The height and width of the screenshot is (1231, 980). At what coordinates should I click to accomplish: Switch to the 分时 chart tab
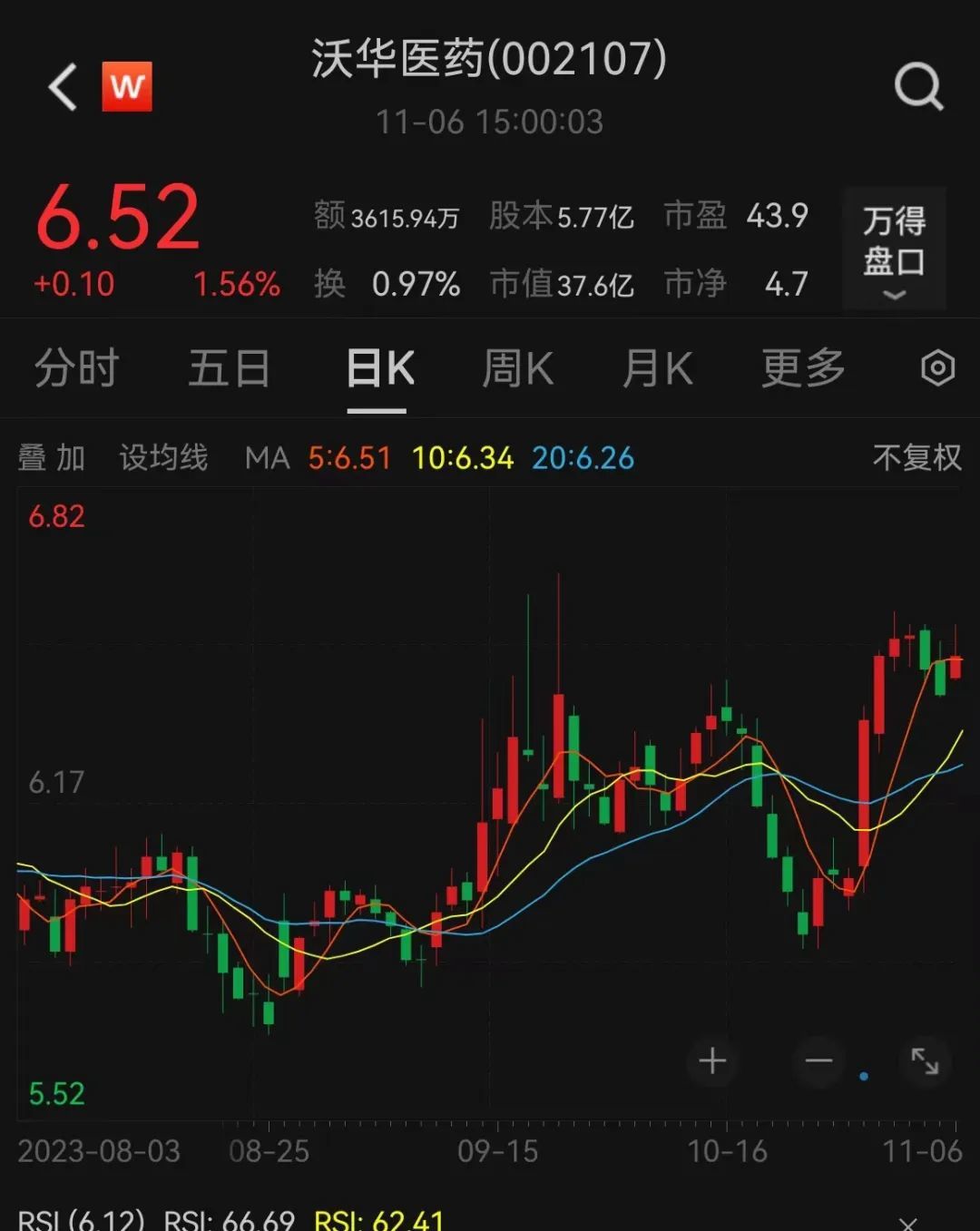[77, 368]
